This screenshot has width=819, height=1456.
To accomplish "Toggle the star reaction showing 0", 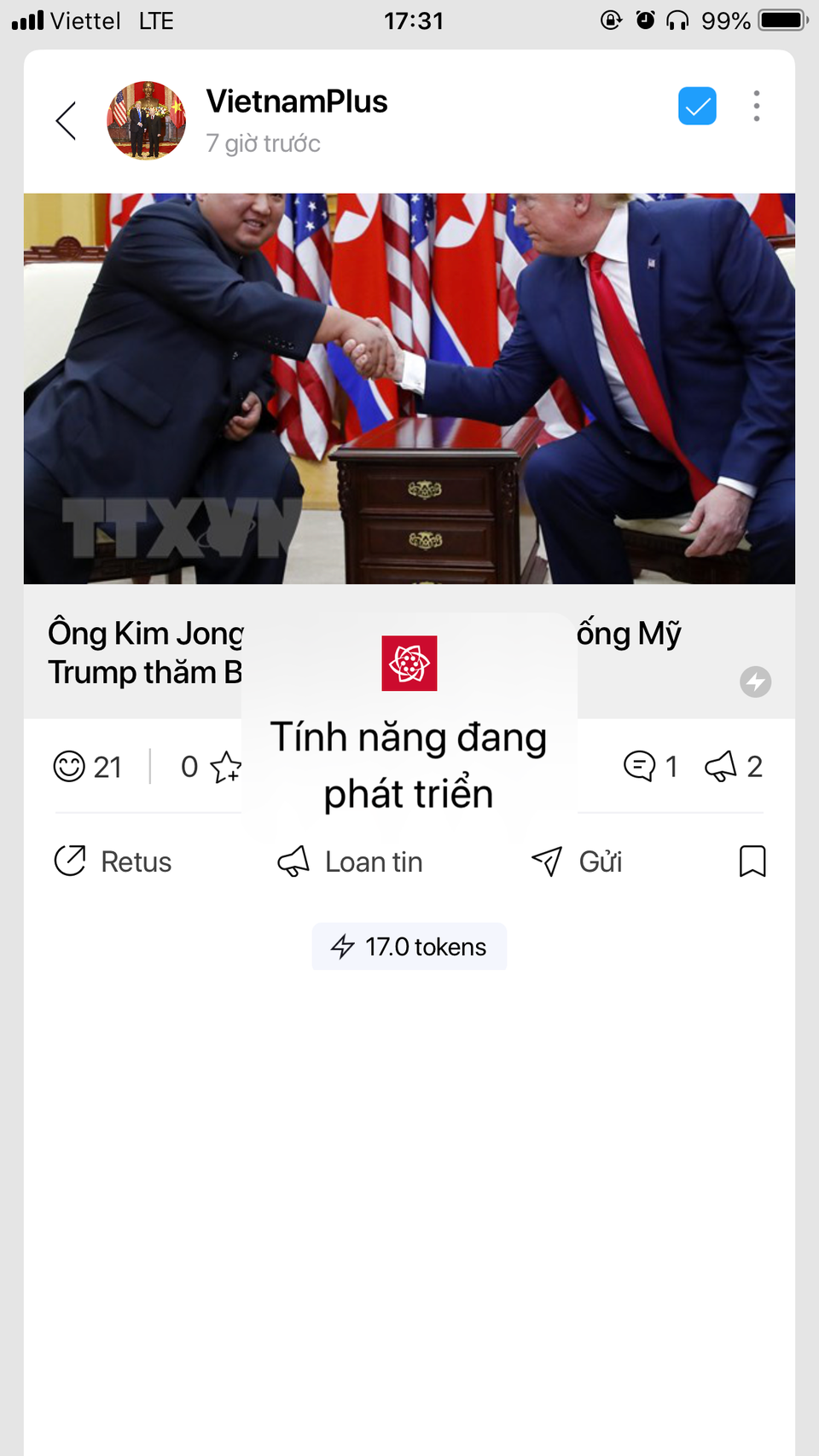I will pyautogui.click(x=226, y=766).
